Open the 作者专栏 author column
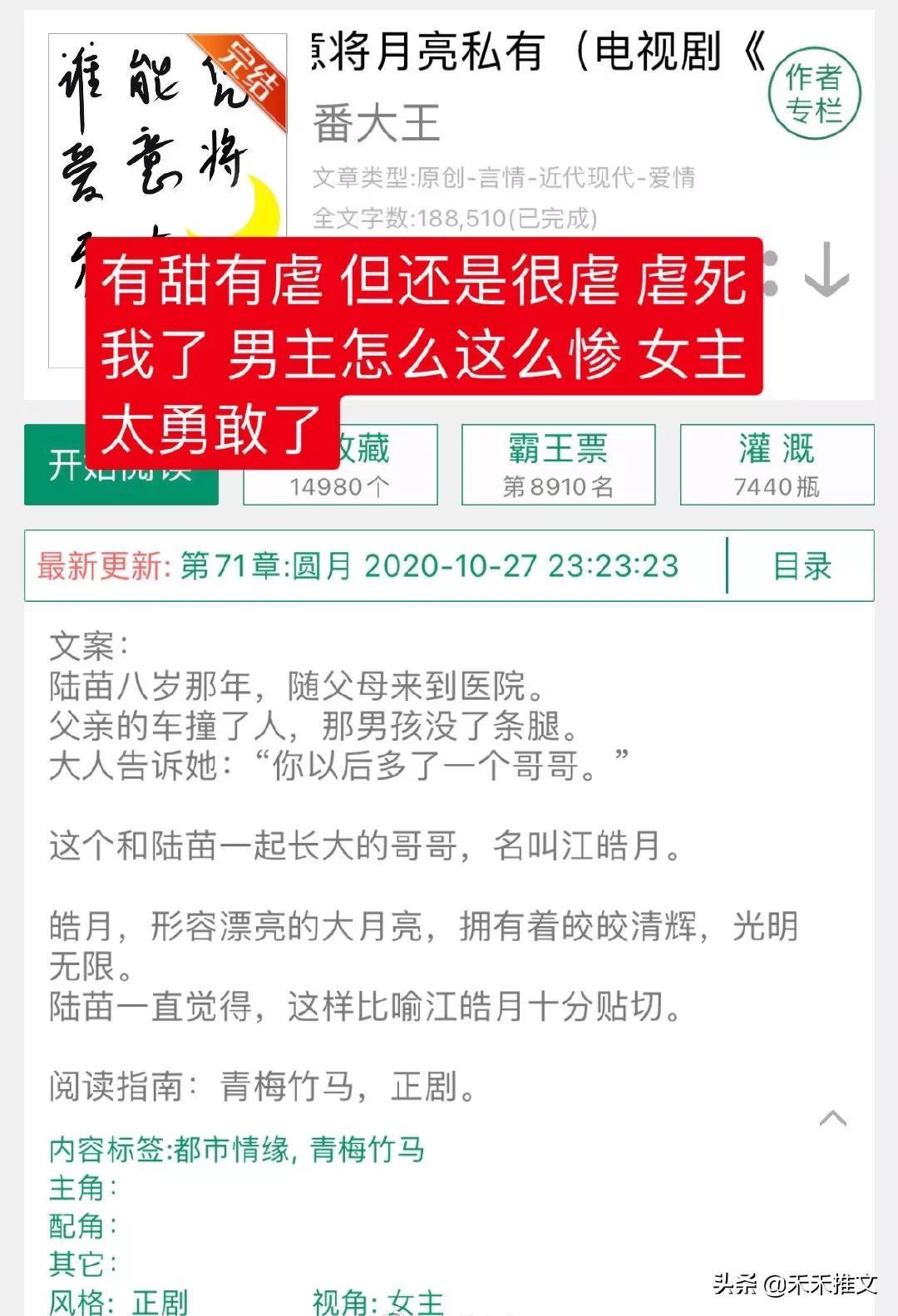 (813, 93)
